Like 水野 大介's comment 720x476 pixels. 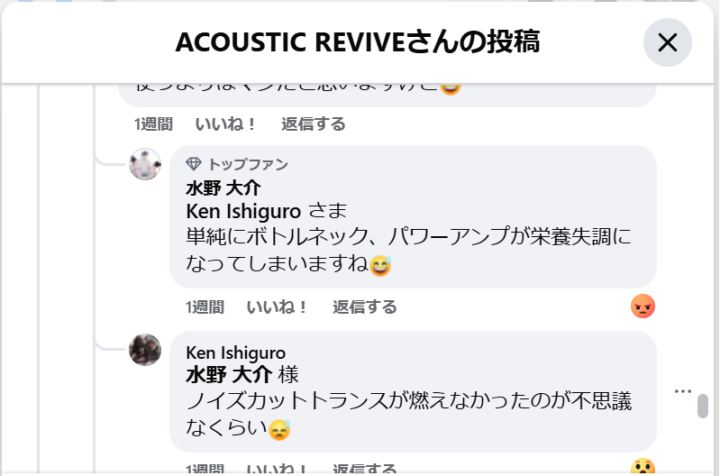[x=277, y=307]
